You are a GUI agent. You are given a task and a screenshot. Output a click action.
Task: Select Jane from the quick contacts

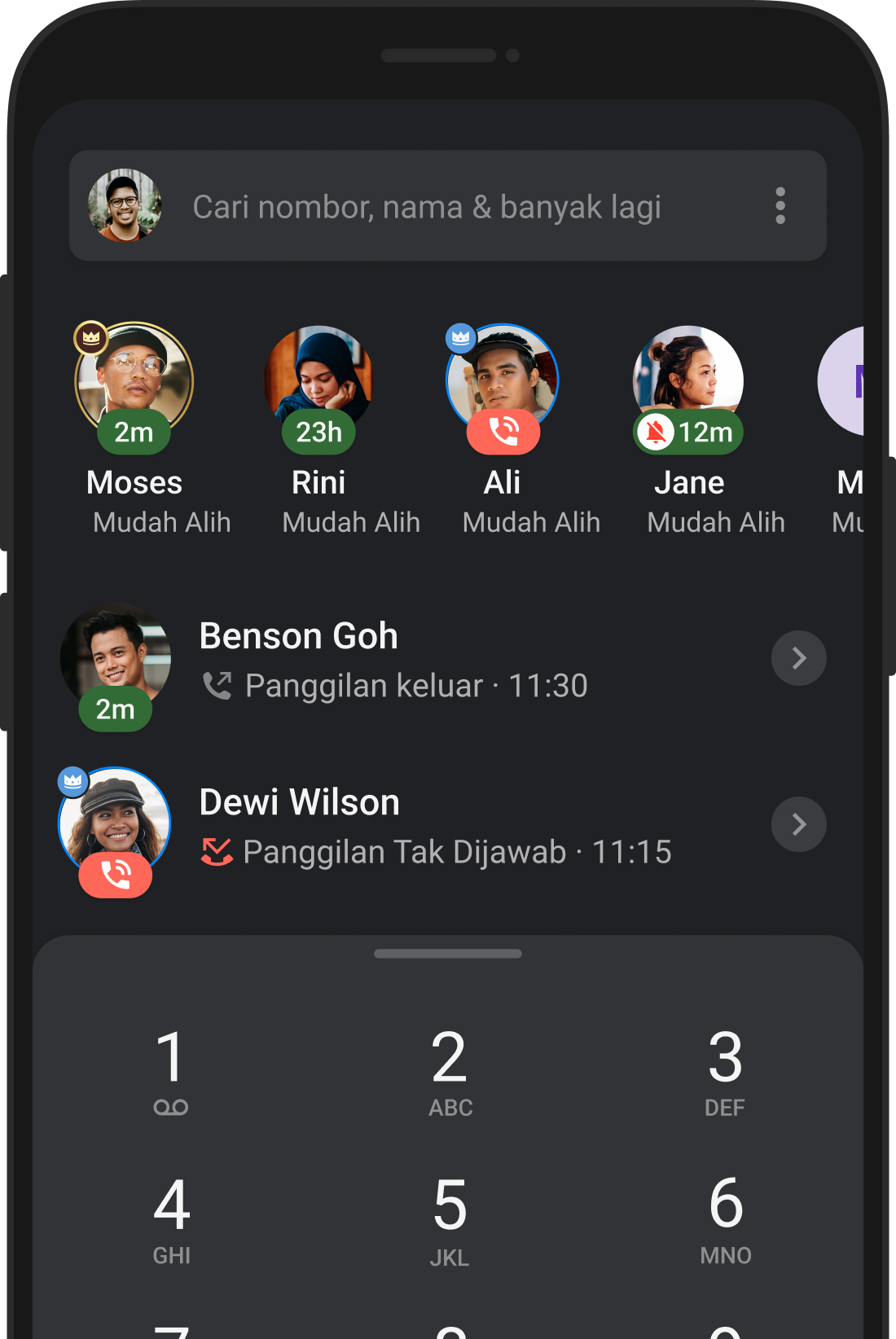click(688, 383)
